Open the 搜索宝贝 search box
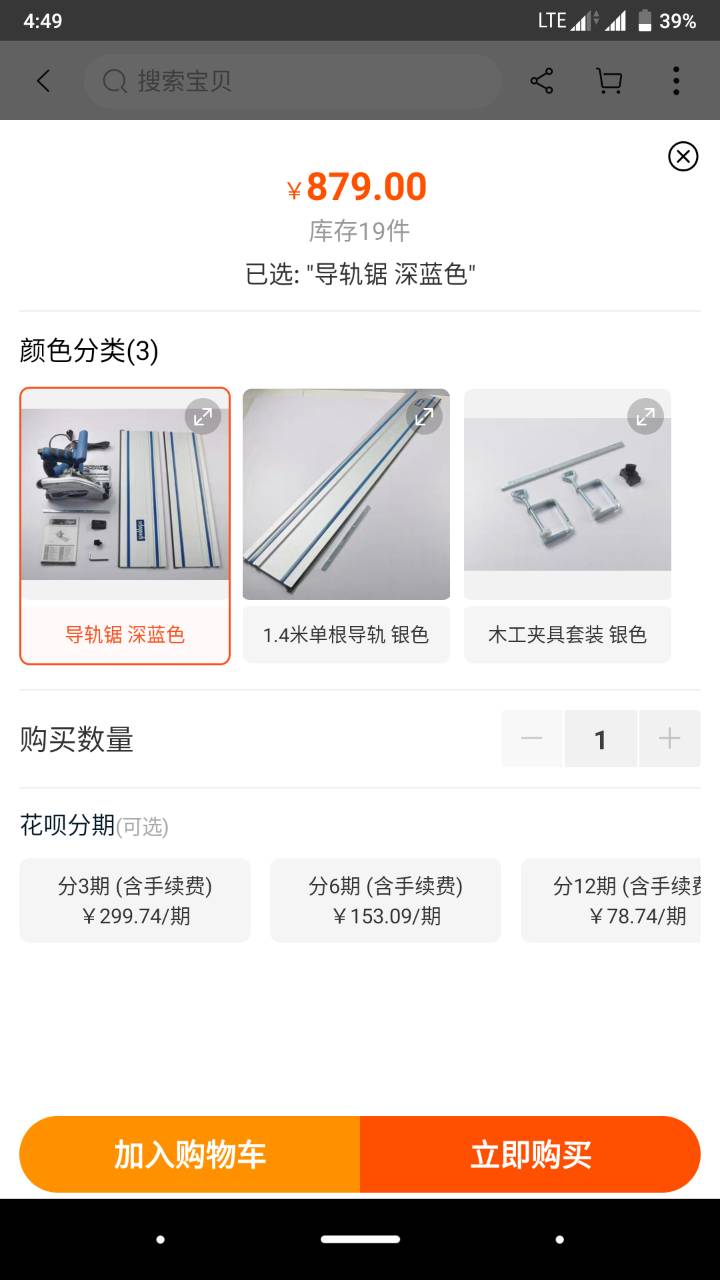This screenshot has width=720, height=1280. [x=290, y=81]
